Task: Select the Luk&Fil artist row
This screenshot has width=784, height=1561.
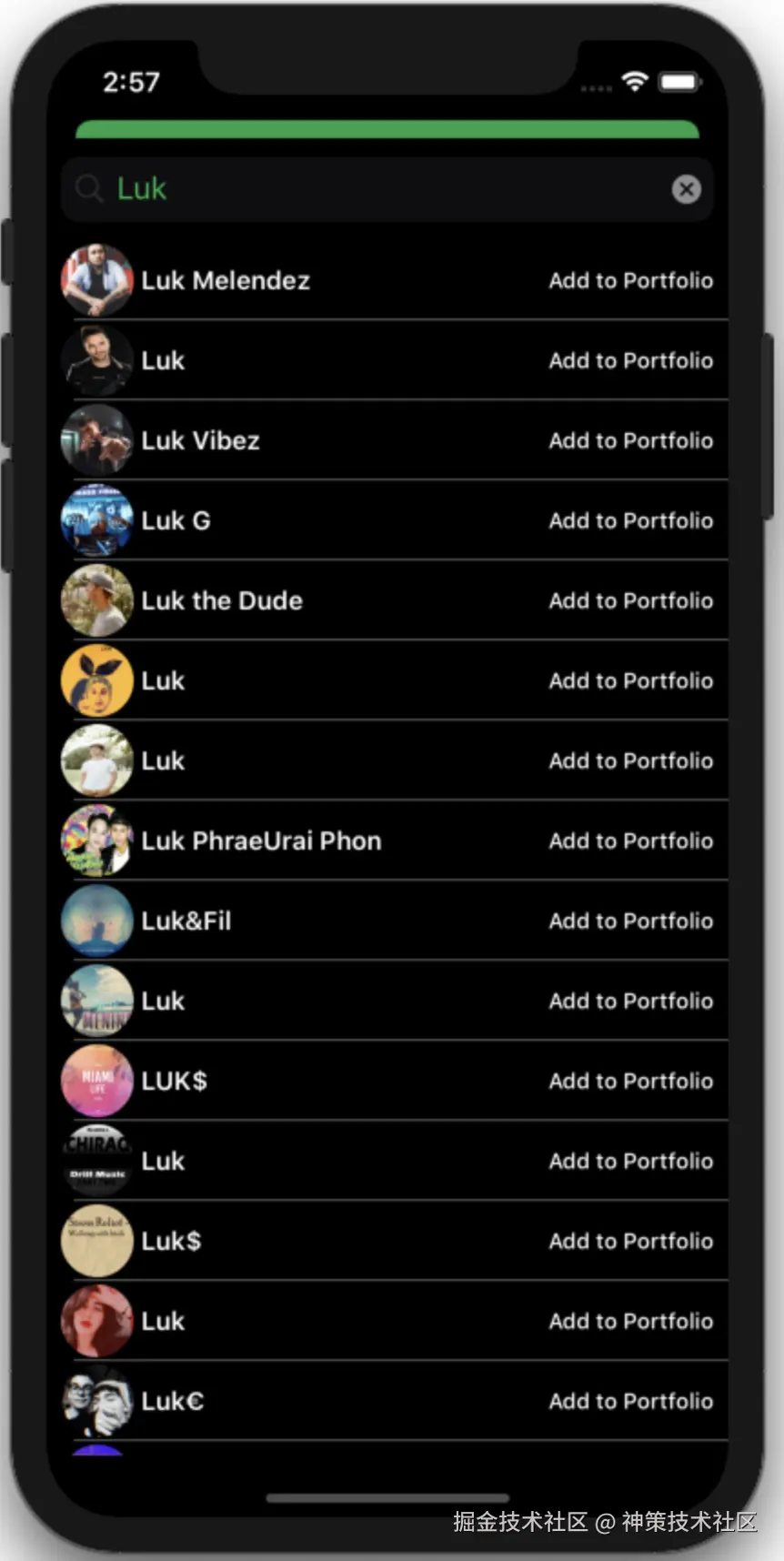Action: pyautogui.click(x=186, y=921)
